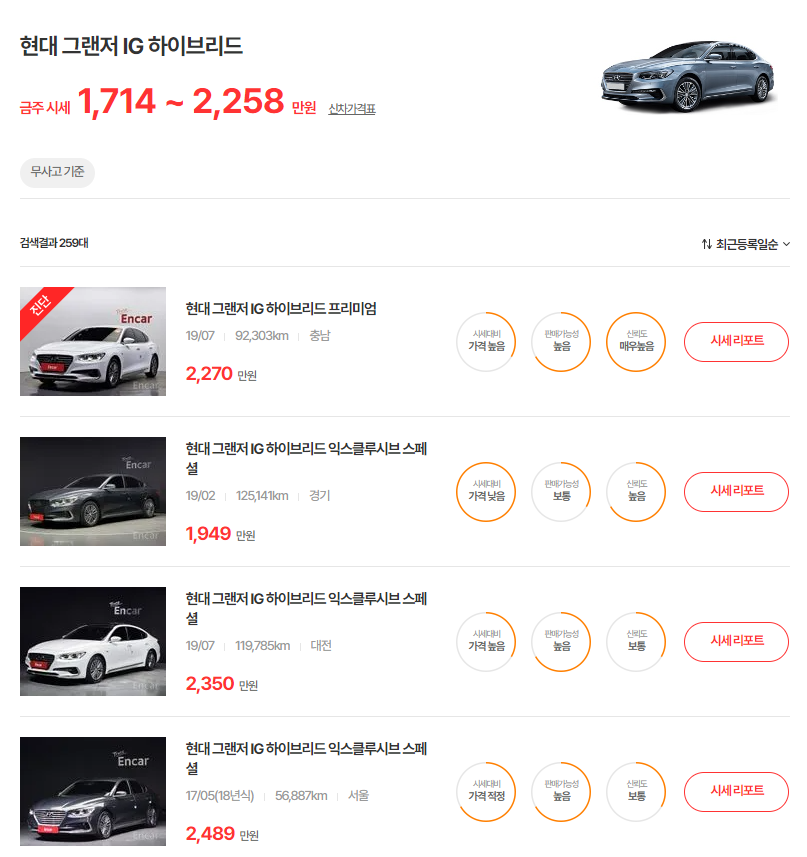This screenshot has width=807, height=857.
Task: Open the 최근등록일순 sort dropdown
Action: [746, 242]
